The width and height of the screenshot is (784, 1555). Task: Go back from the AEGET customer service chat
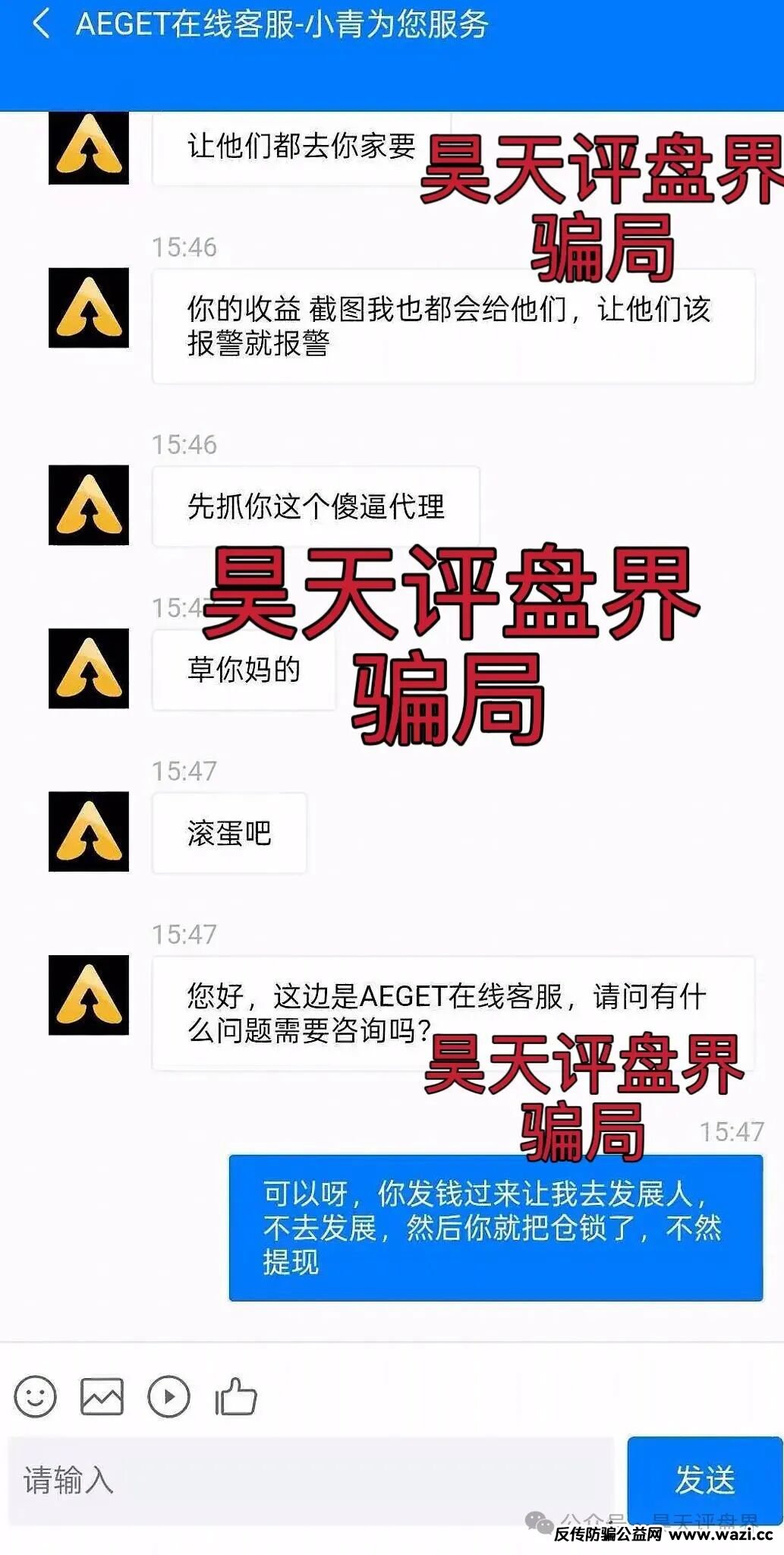pyautogui.click(x=41, y=24)
